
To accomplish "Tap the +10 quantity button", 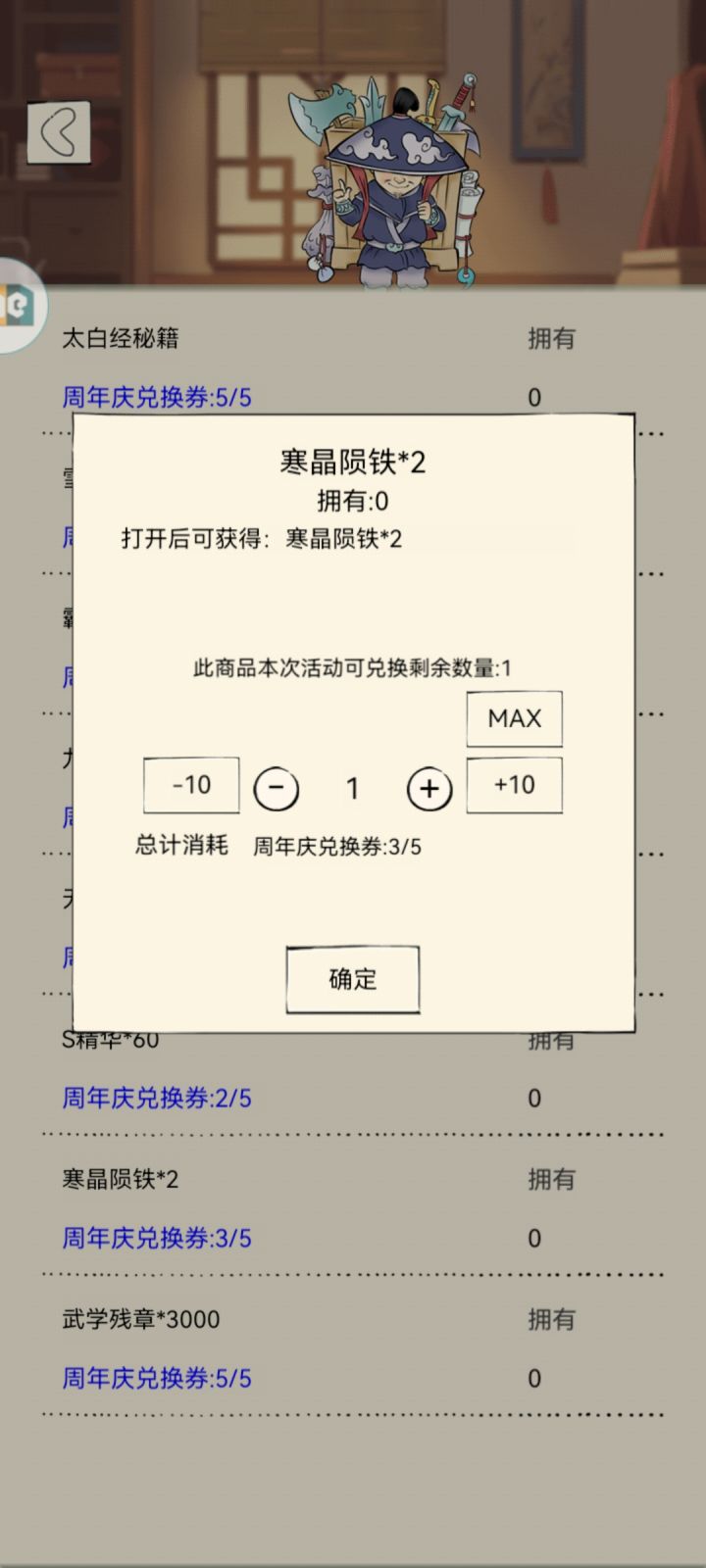I will [x=514, y=785].
